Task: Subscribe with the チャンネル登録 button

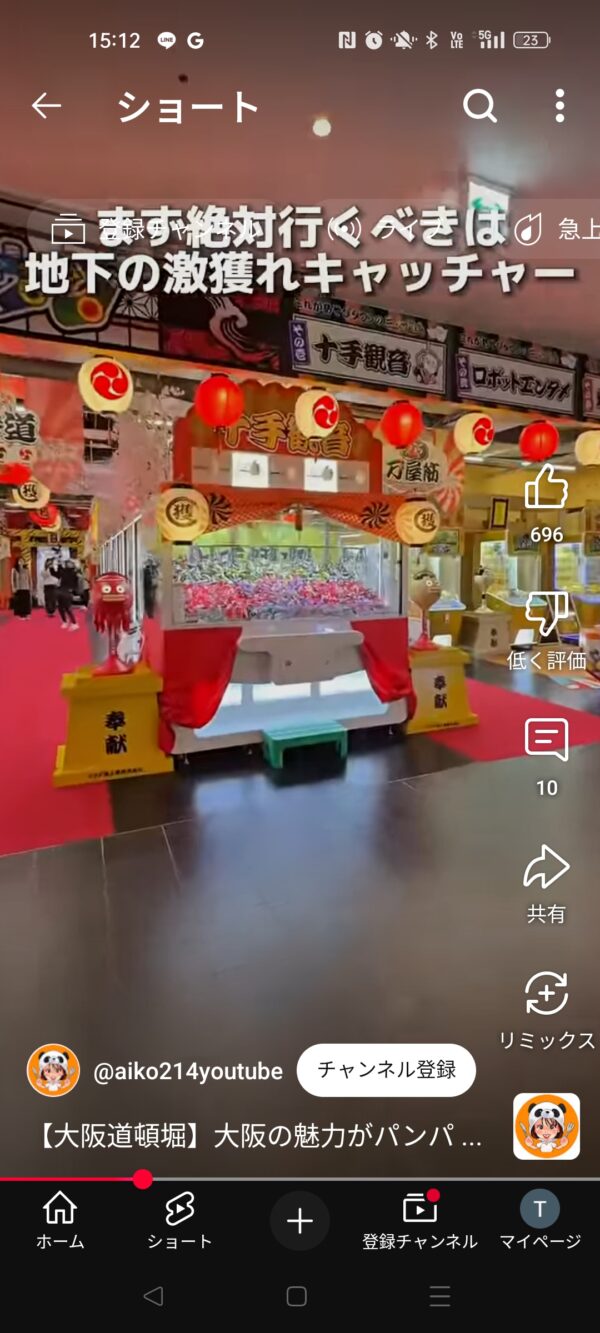Action: coord(386,1070)
